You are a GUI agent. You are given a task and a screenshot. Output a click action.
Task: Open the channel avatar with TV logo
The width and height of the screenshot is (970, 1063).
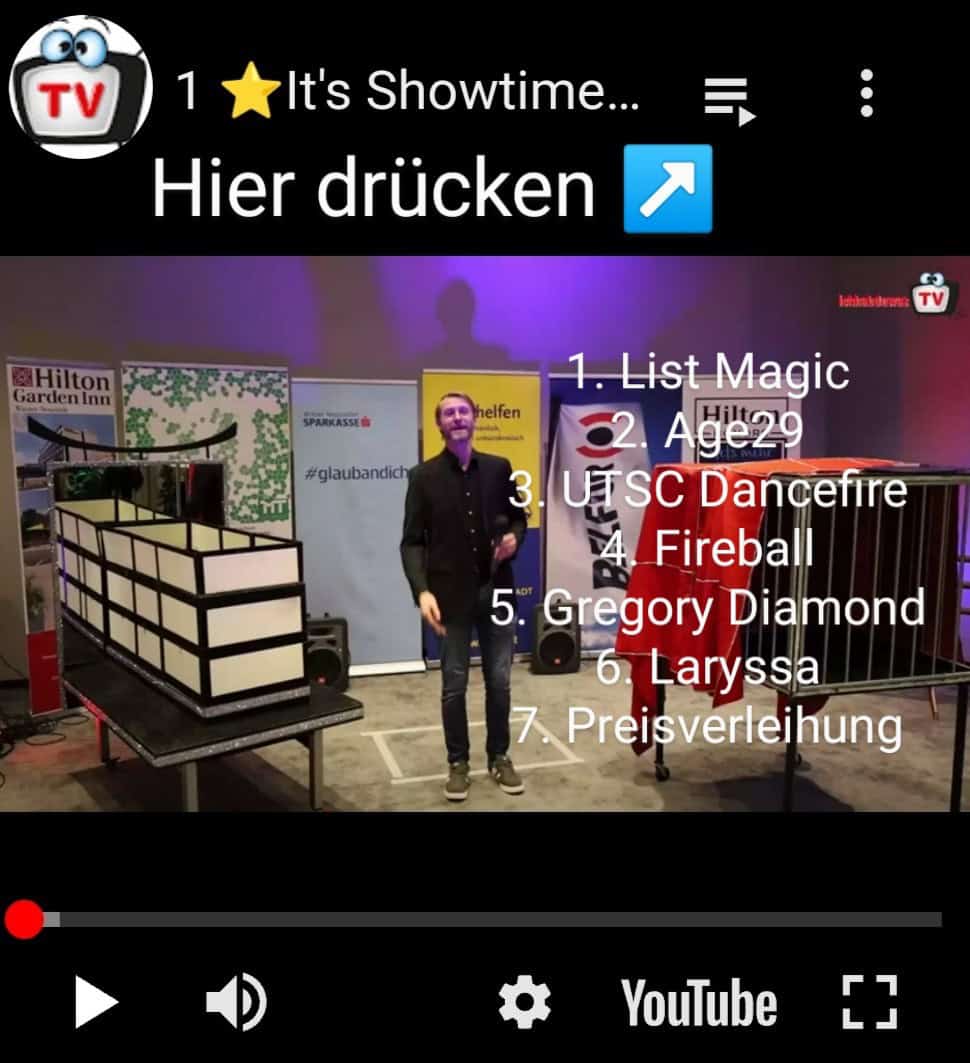coord(80,87)
